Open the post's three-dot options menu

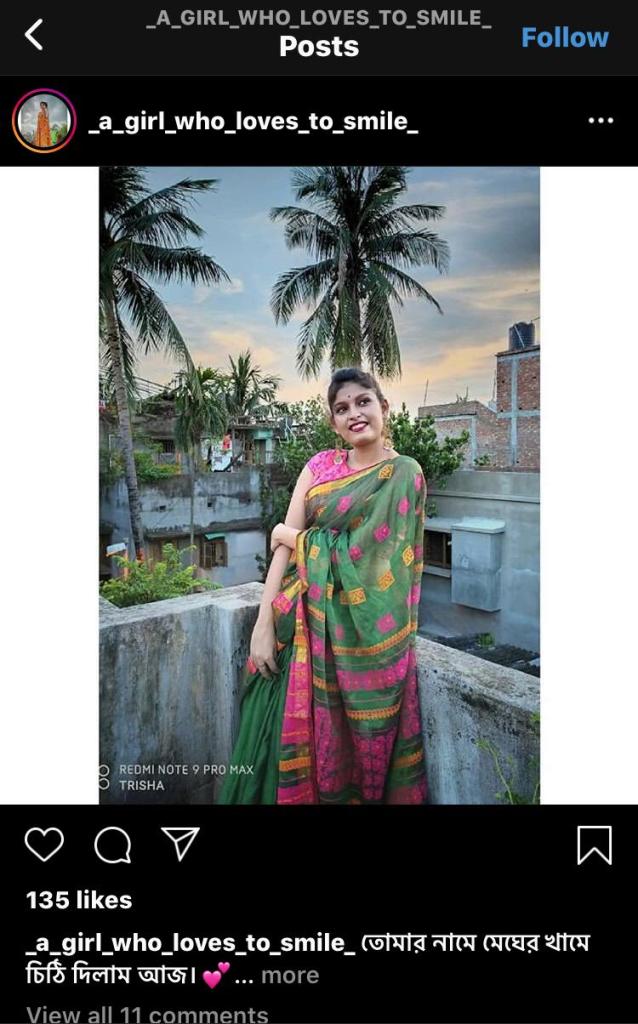point(600,121)
